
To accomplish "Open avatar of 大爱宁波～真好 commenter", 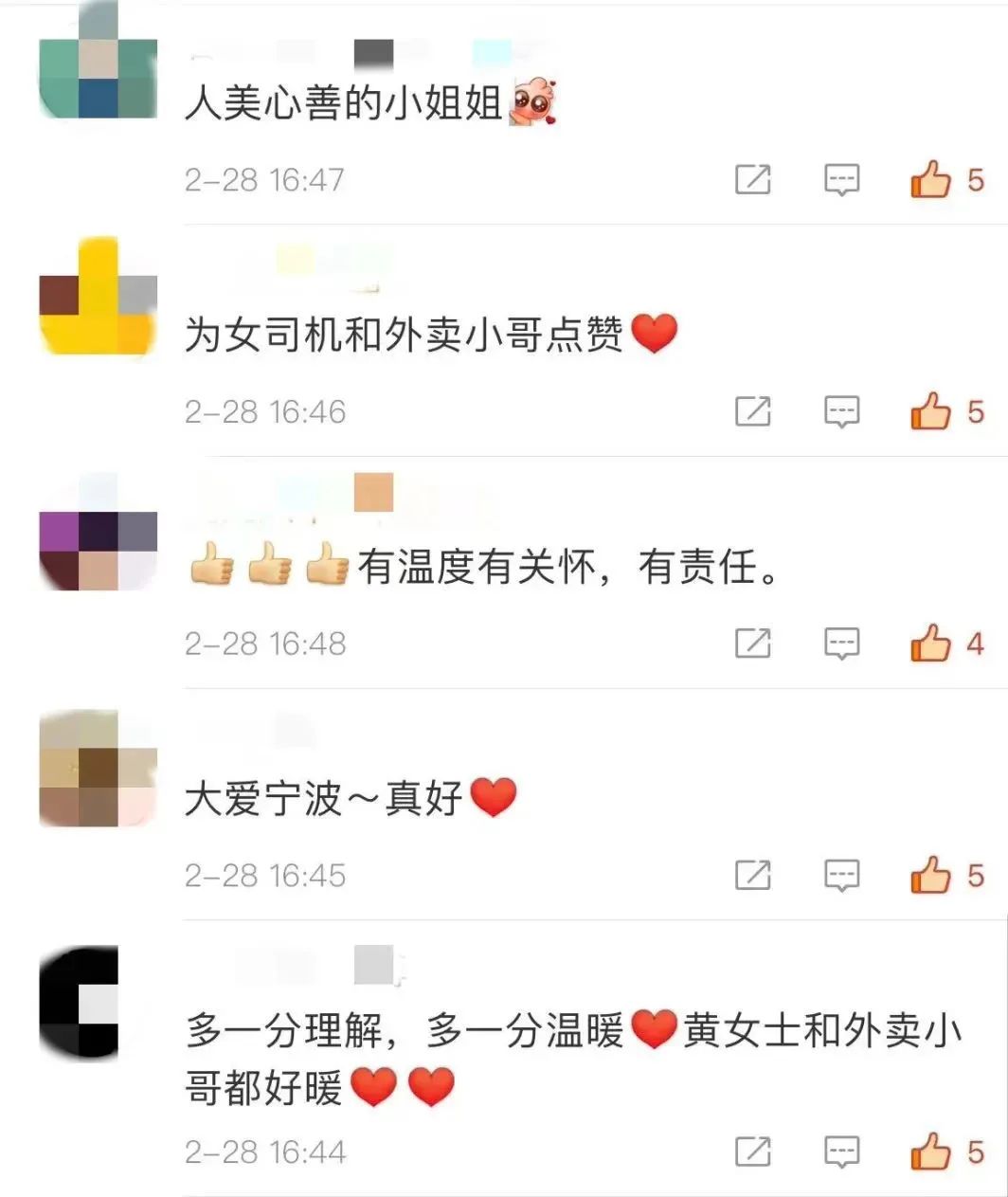I will [x=98, y=769].
